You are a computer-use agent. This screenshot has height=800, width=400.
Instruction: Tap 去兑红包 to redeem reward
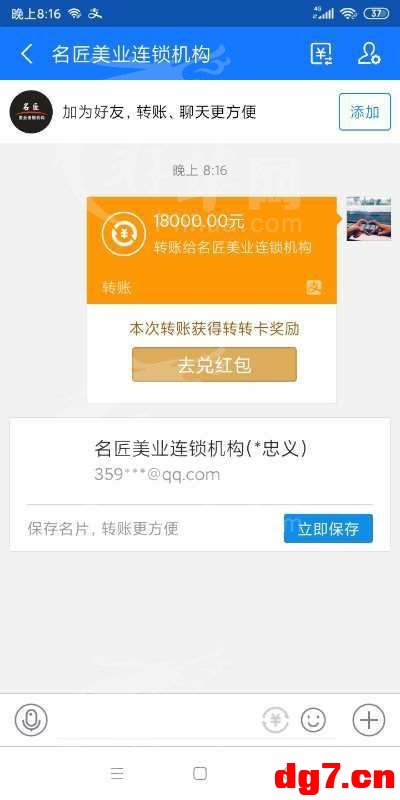coord(214,364)
